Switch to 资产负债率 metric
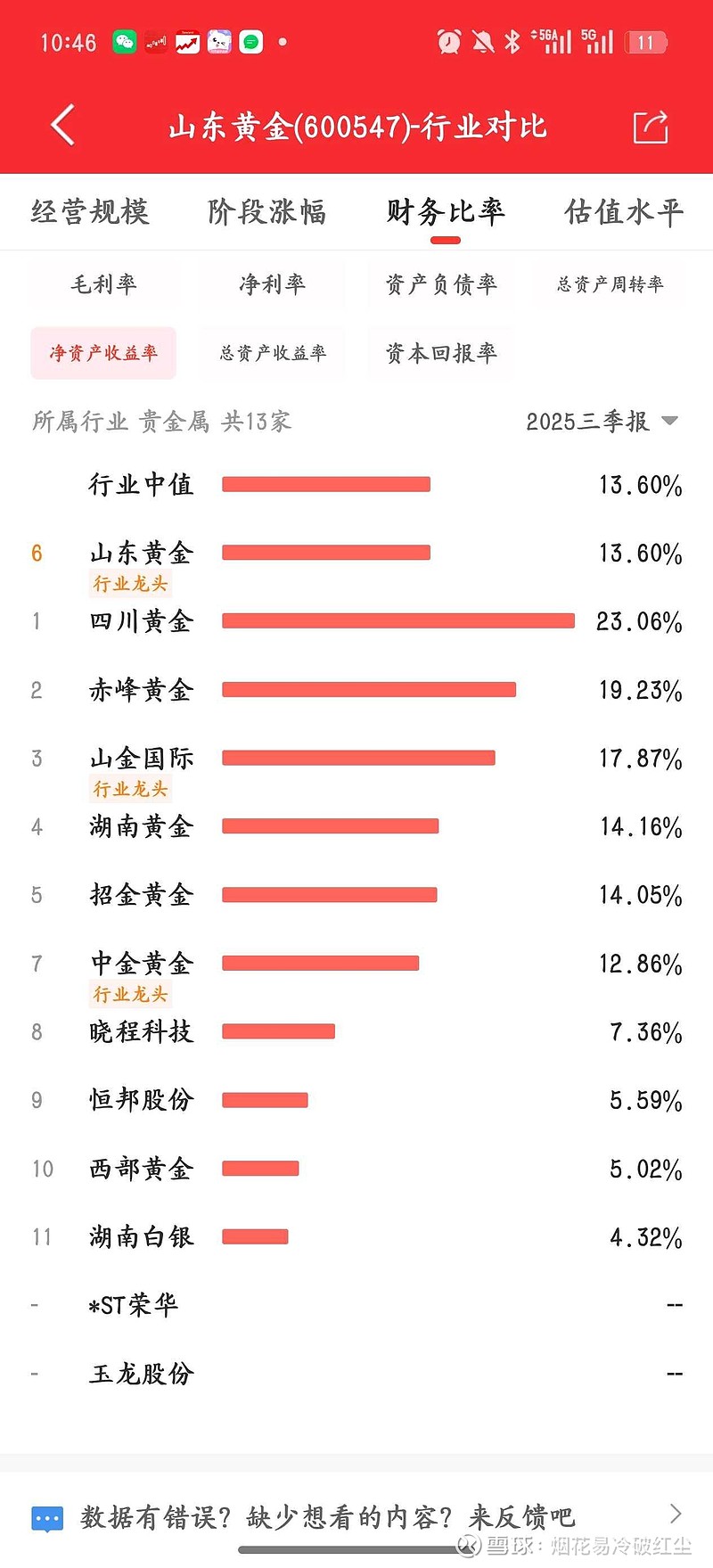The width and height of the screenshot is (713, 1568). coord(439,283)
